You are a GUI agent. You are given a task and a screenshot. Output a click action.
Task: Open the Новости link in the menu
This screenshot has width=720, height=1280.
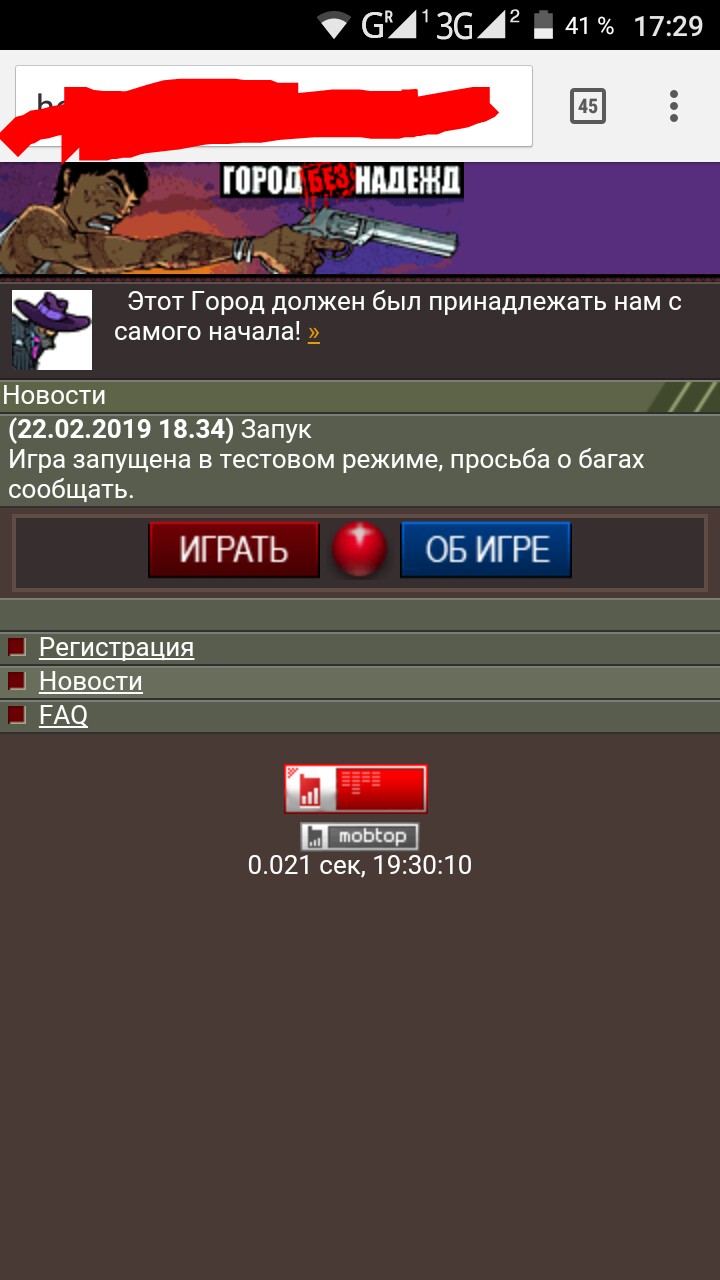click(x=90, y=682)
